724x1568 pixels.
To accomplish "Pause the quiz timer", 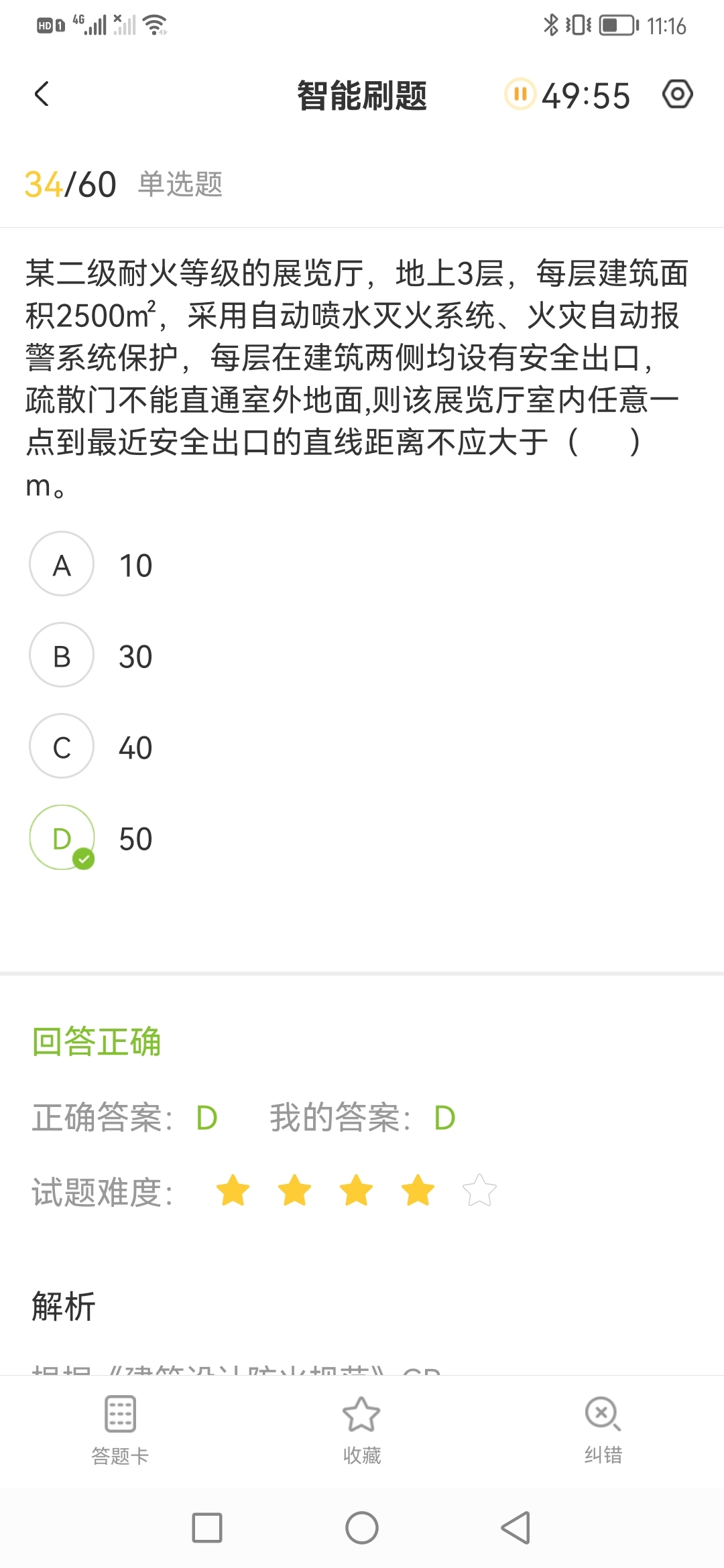I will [x=520, y=94].
